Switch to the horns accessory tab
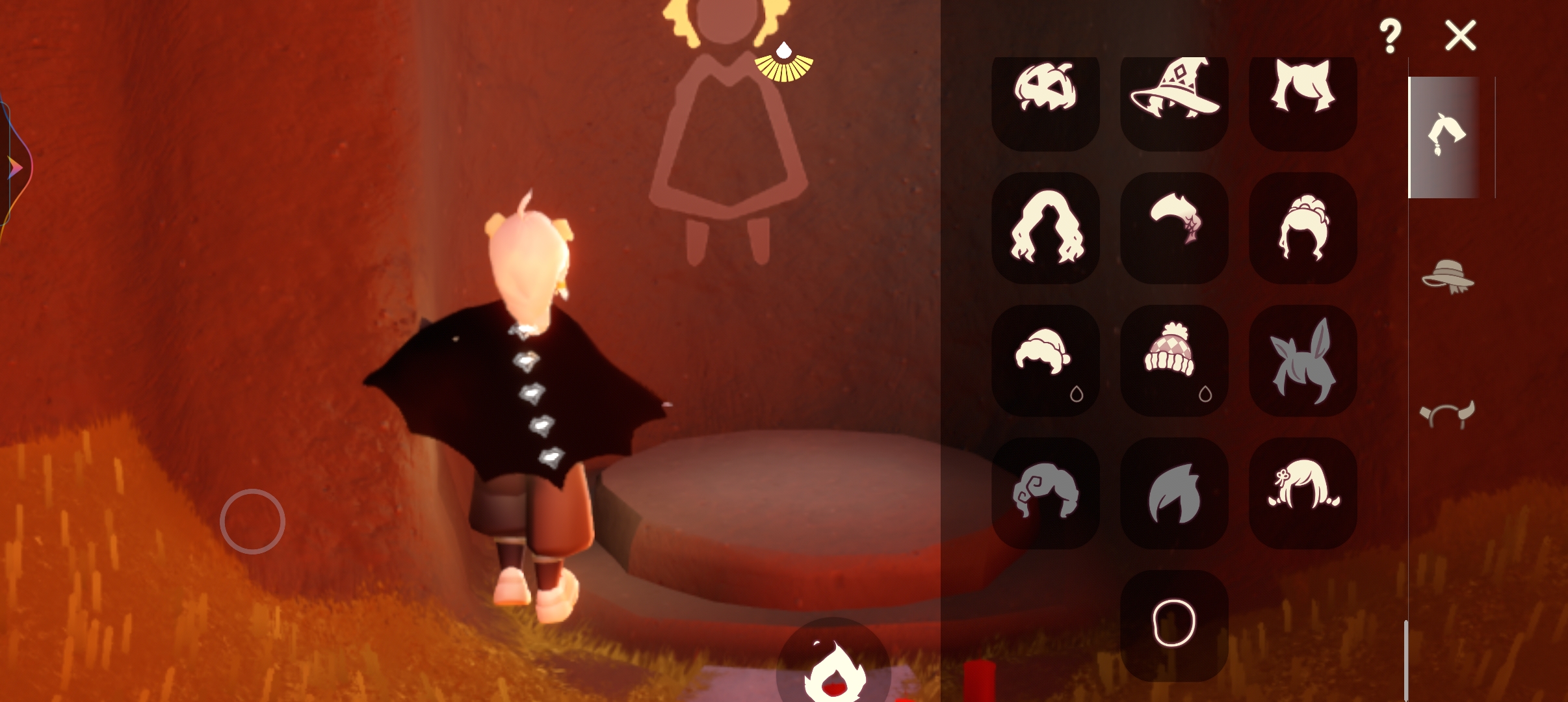 [x=1448, y=414]
